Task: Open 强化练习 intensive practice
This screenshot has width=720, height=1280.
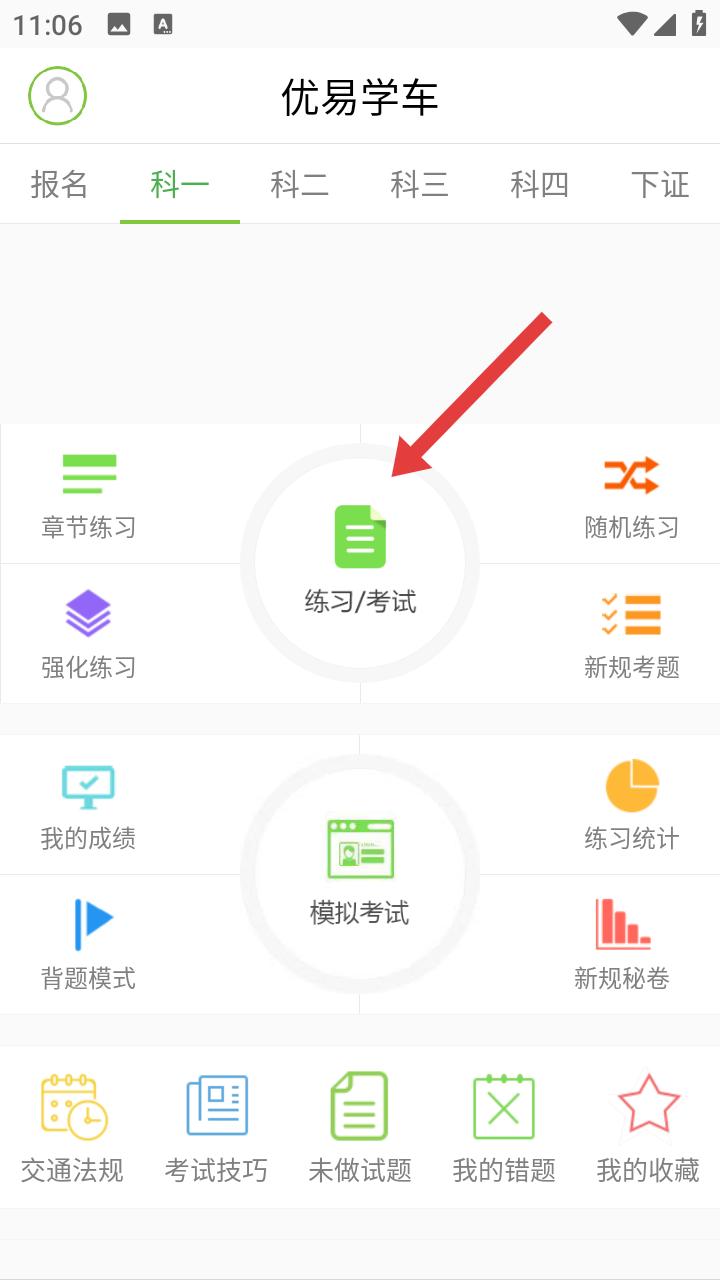Action: [89, 634]
